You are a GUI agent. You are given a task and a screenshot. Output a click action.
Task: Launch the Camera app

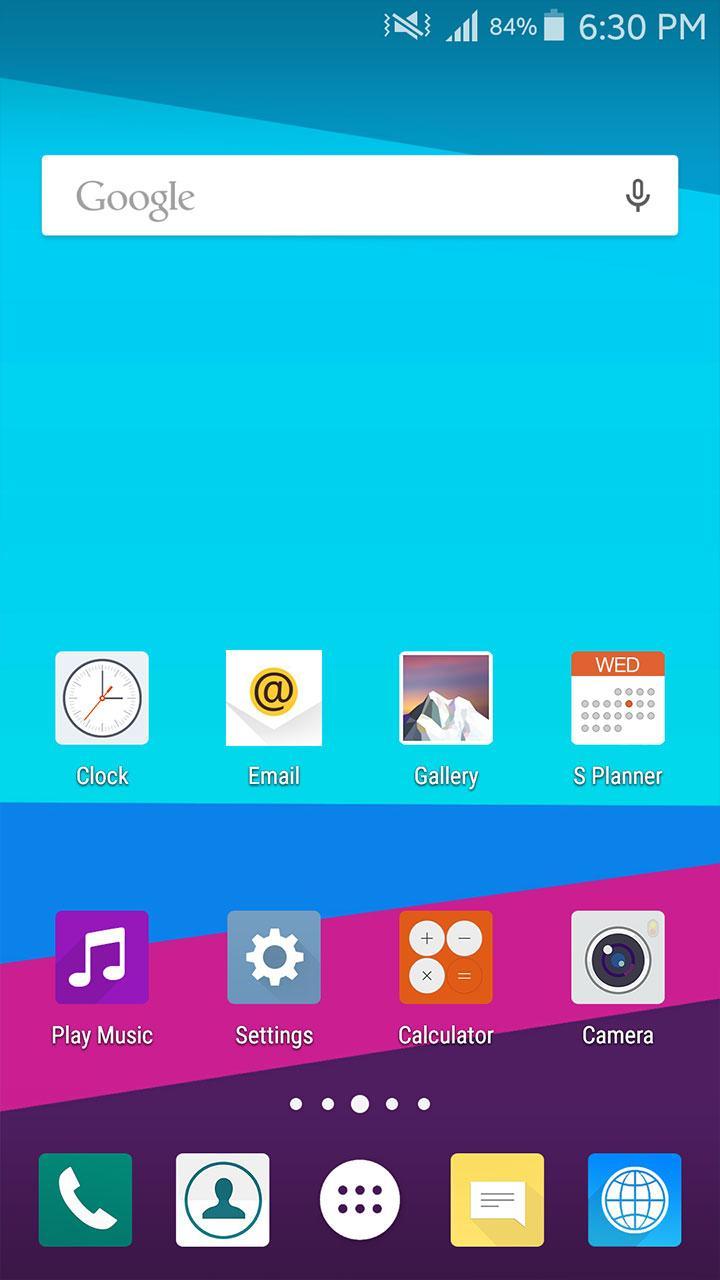coord(618,958)
